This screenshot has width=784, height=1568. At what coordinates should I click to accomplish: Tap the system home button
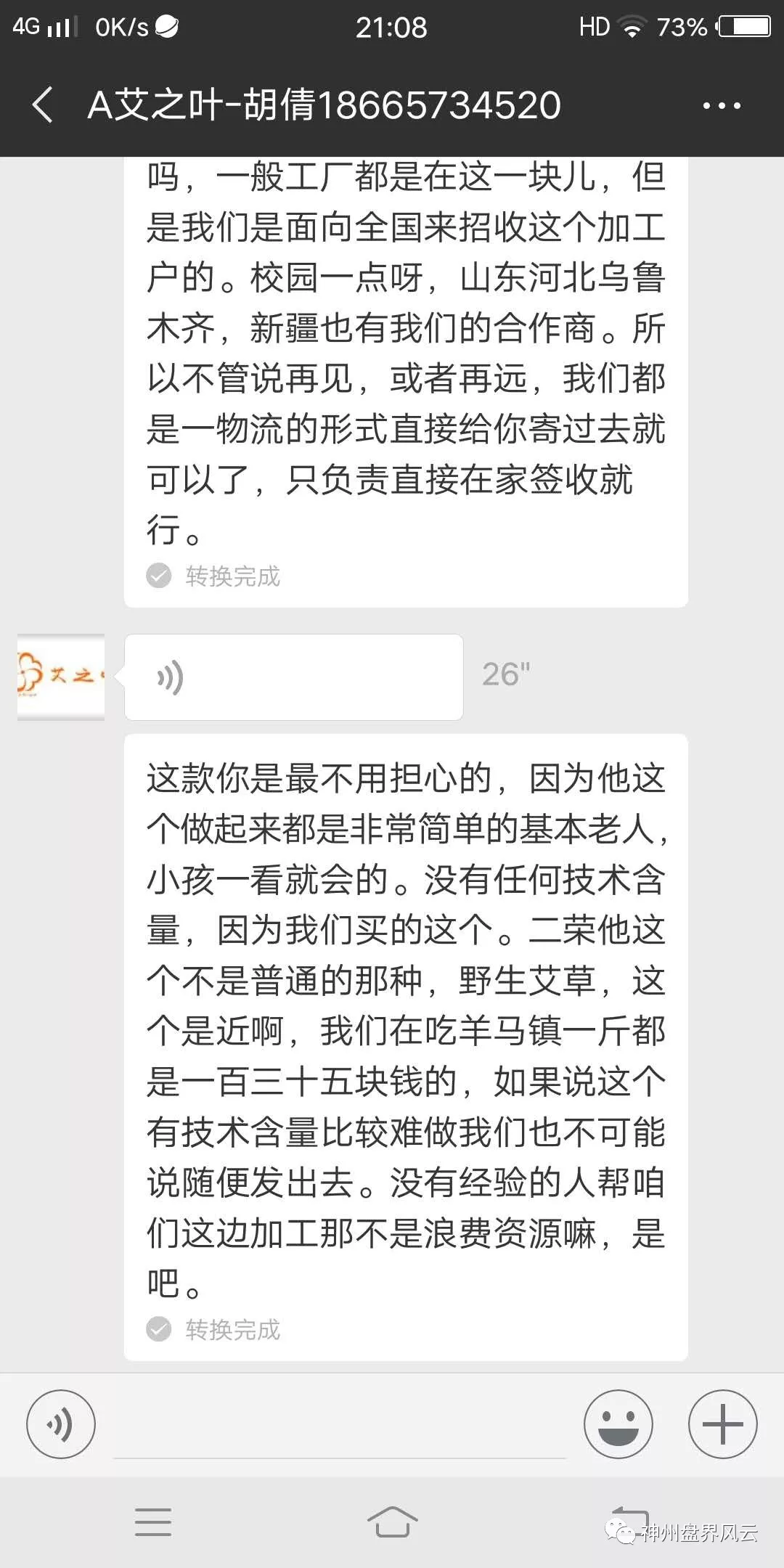[x=392, y=1522]
